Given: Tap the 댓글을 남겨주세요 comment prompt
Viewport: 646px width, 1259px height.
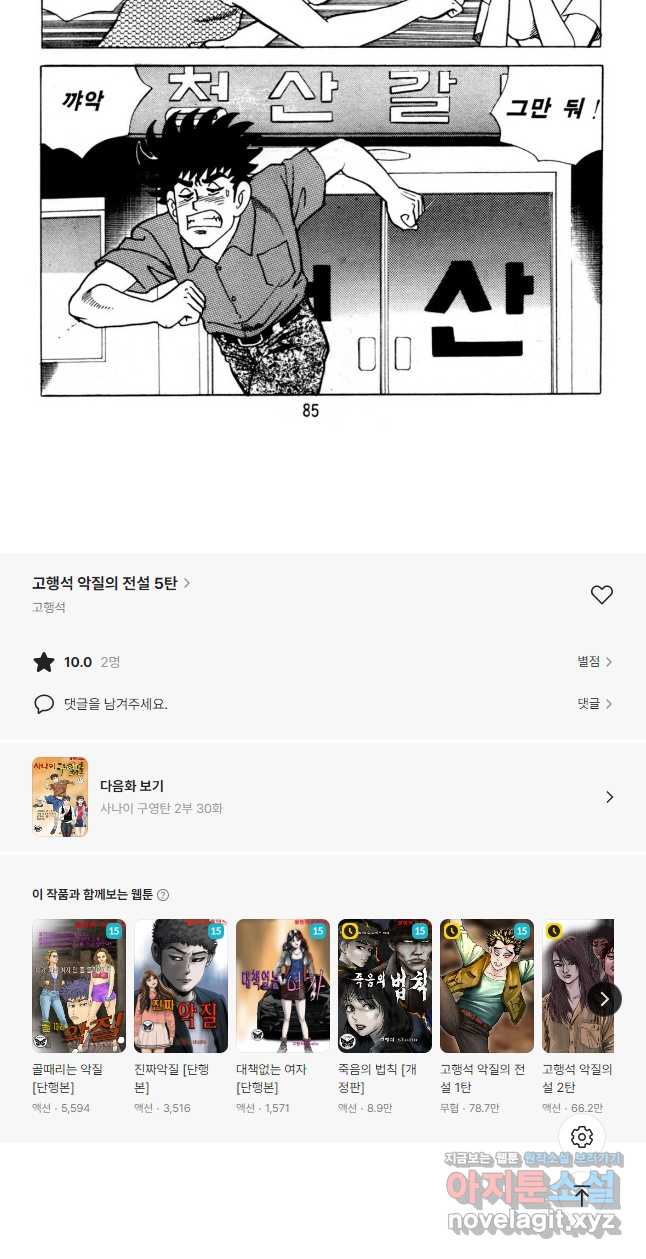Looking at the screenshot, I should (115, 704).
